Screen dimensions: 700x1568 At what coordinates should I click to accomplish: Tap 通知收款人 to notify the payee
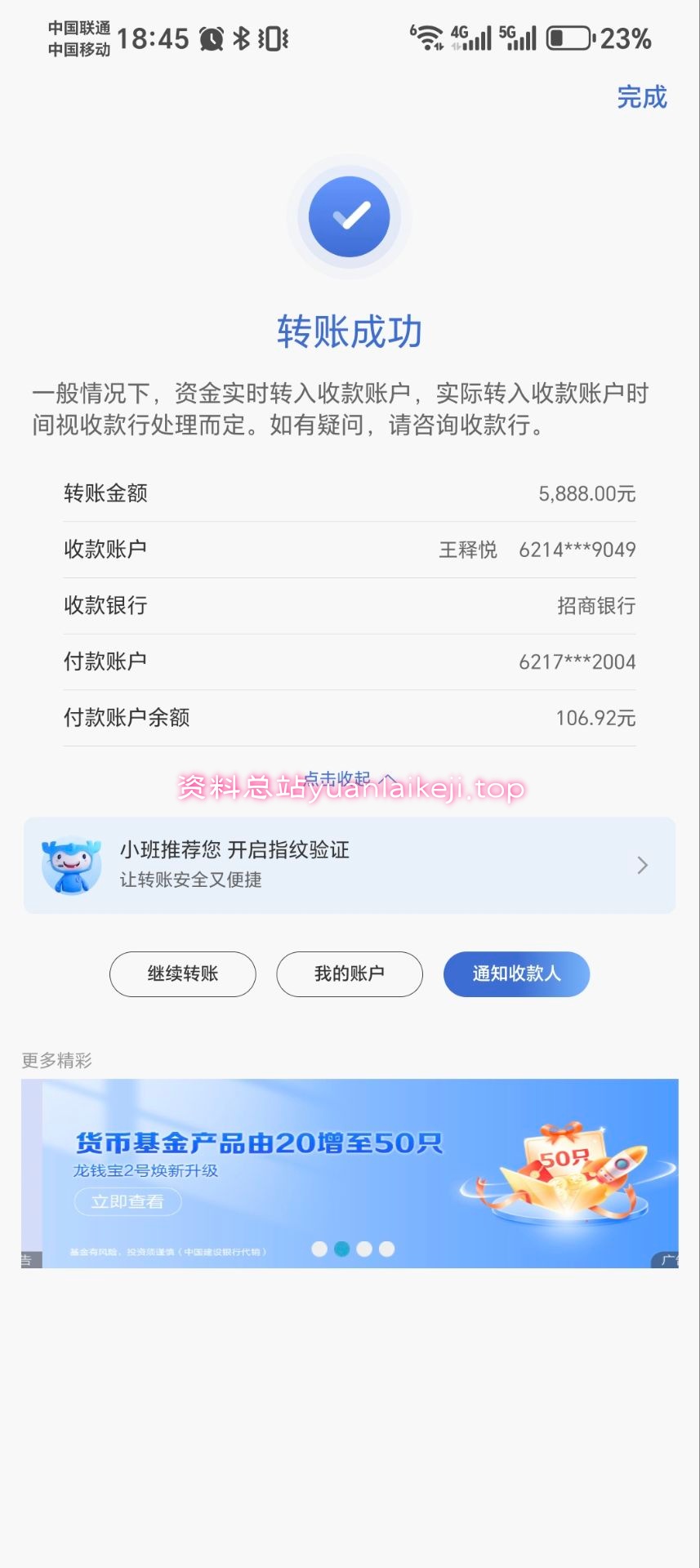tap(516, 973)
